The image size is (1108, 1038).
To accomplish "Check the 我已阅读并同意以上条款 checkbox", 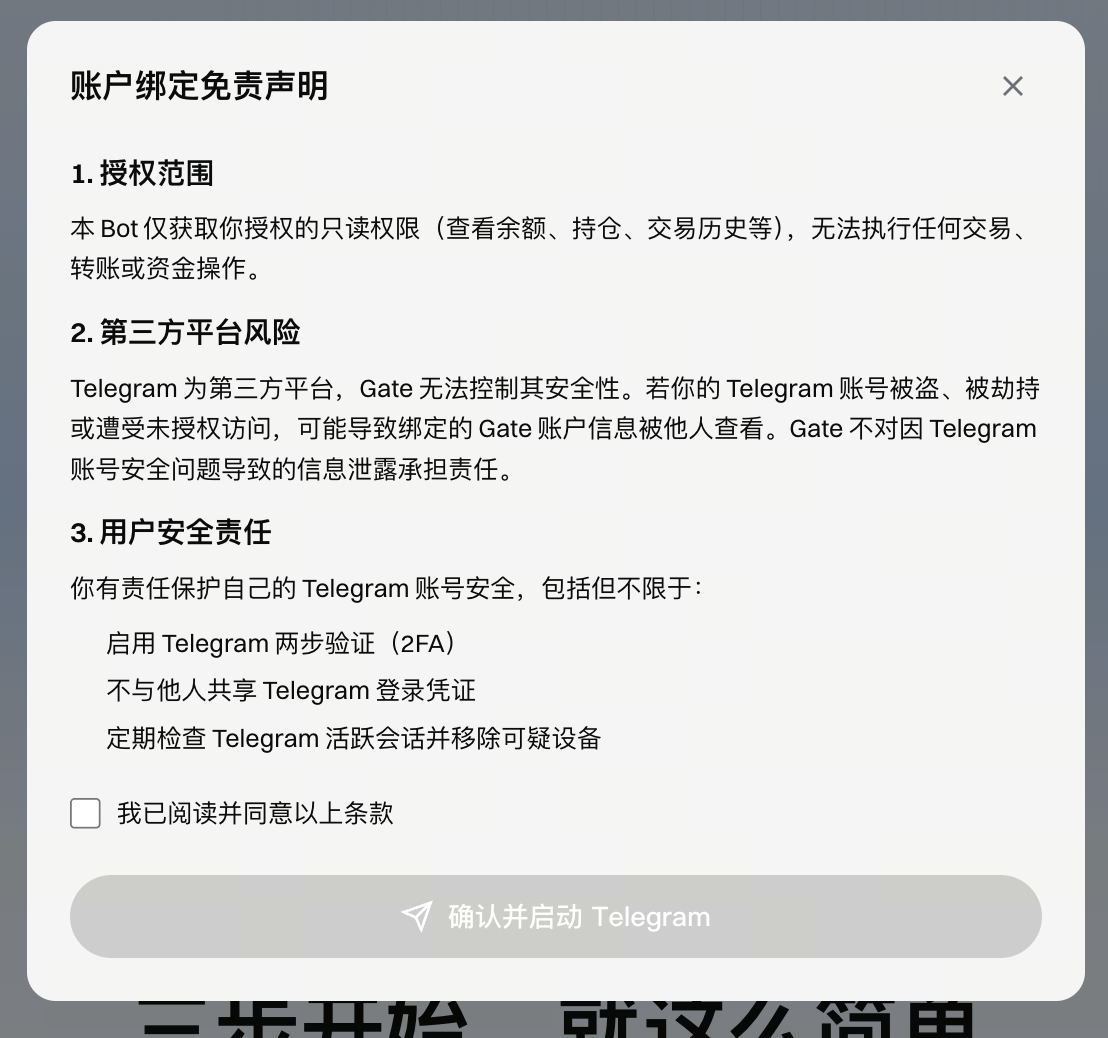I will click(x=86, y=813).
